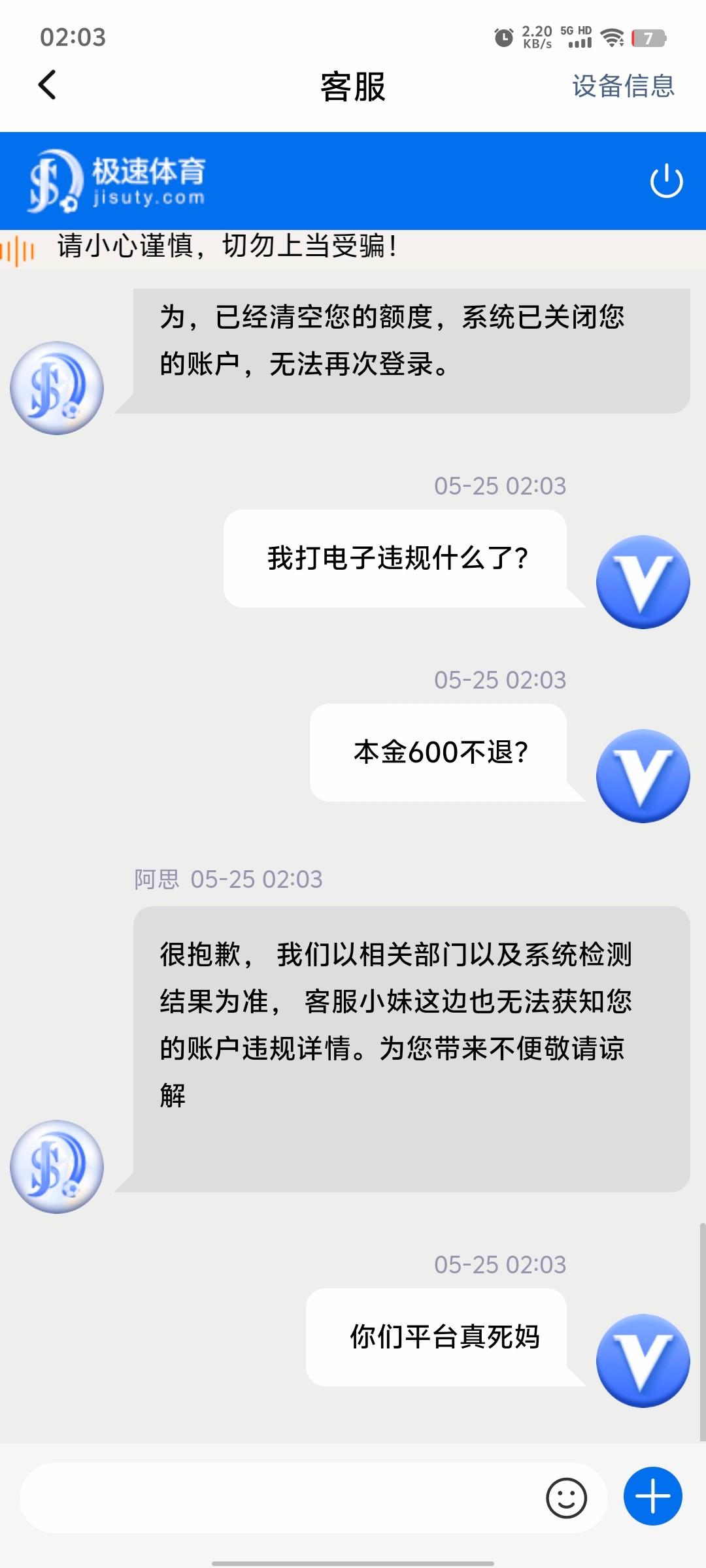Tap the 客服 title at screen top
This screenshot has height=1568, width=706.
(353, 88)
